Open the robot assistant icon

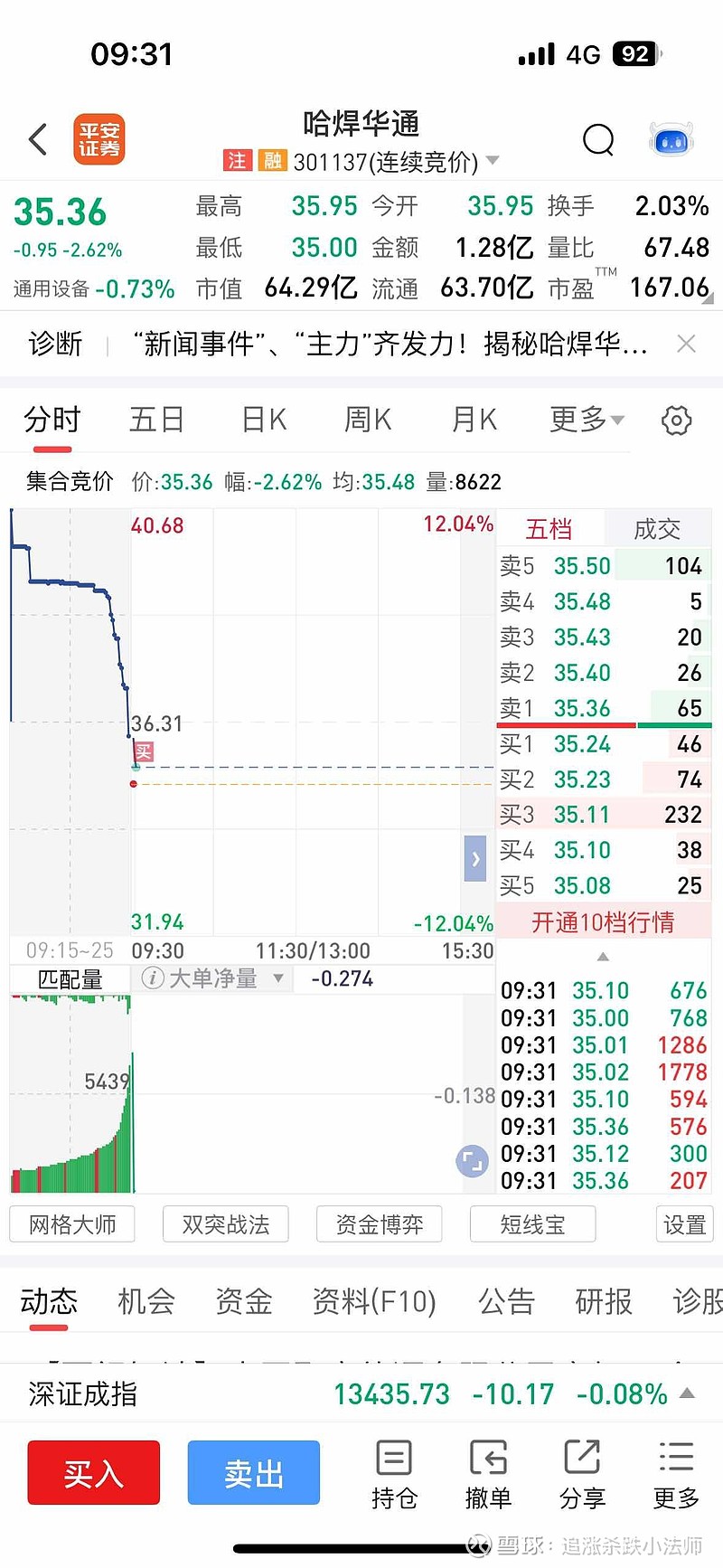671,140
